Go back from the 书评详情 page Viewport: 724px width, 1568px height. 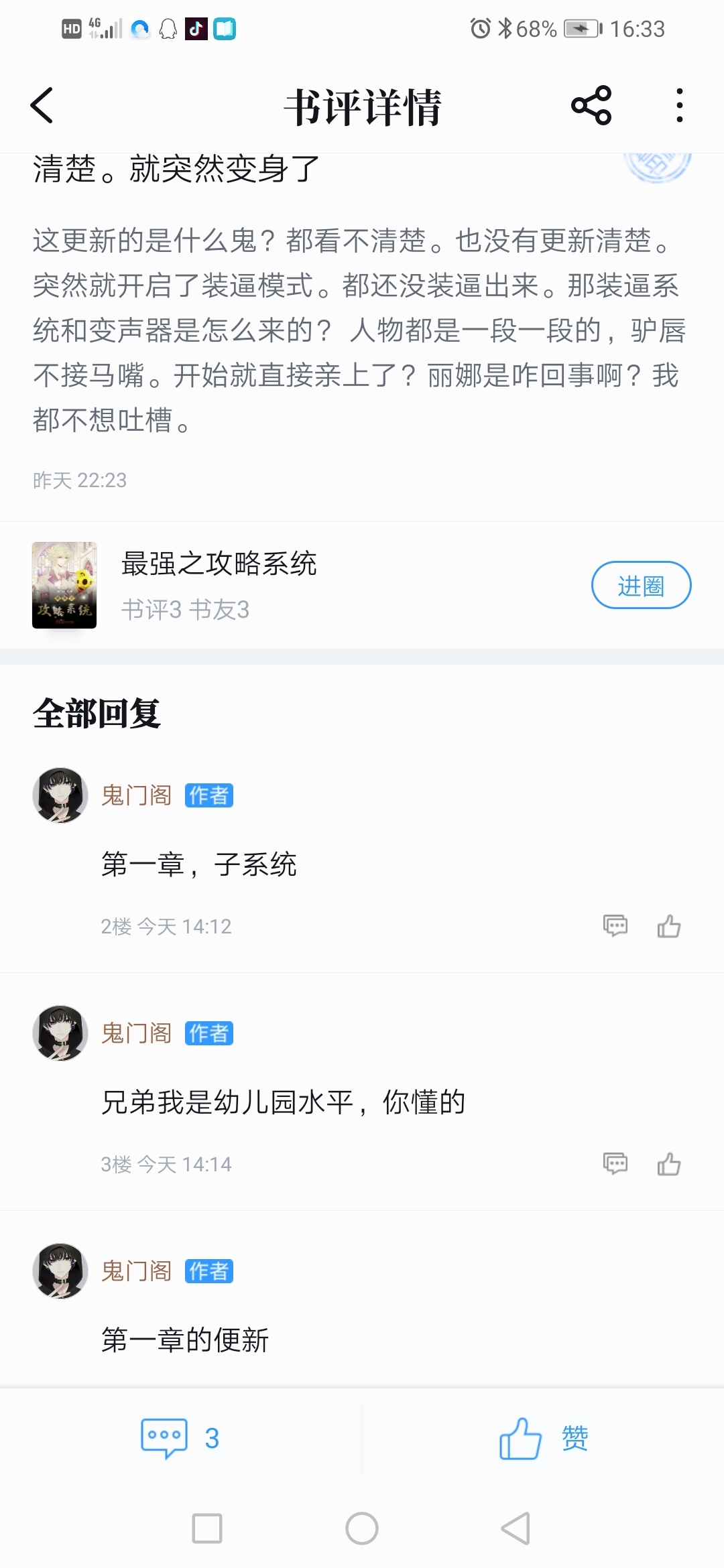(42, 106)
